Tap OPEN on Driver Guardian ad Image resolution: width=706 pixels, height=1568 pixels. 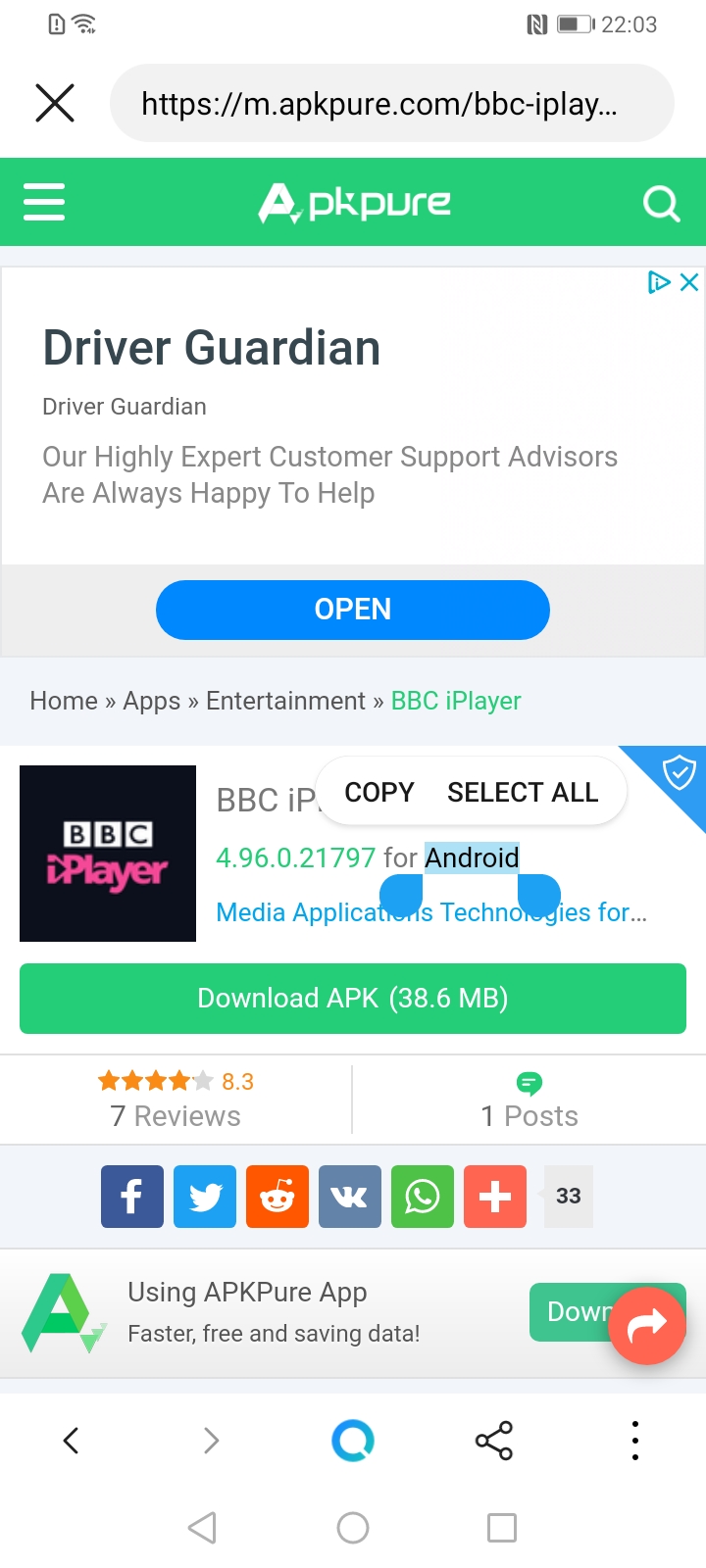pyautogui.click(x=353, y=610)
